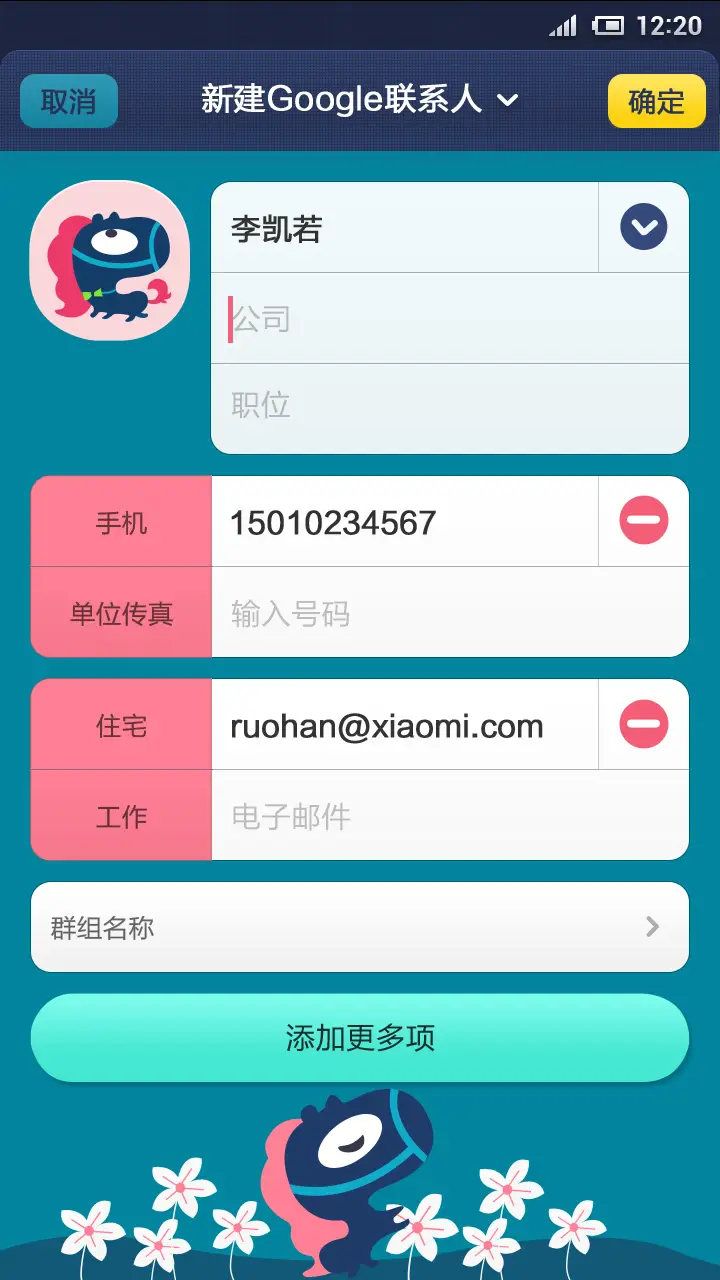Confirm with the 确定 button
This screenshot has height=1280, width=720.
[656, 101]
